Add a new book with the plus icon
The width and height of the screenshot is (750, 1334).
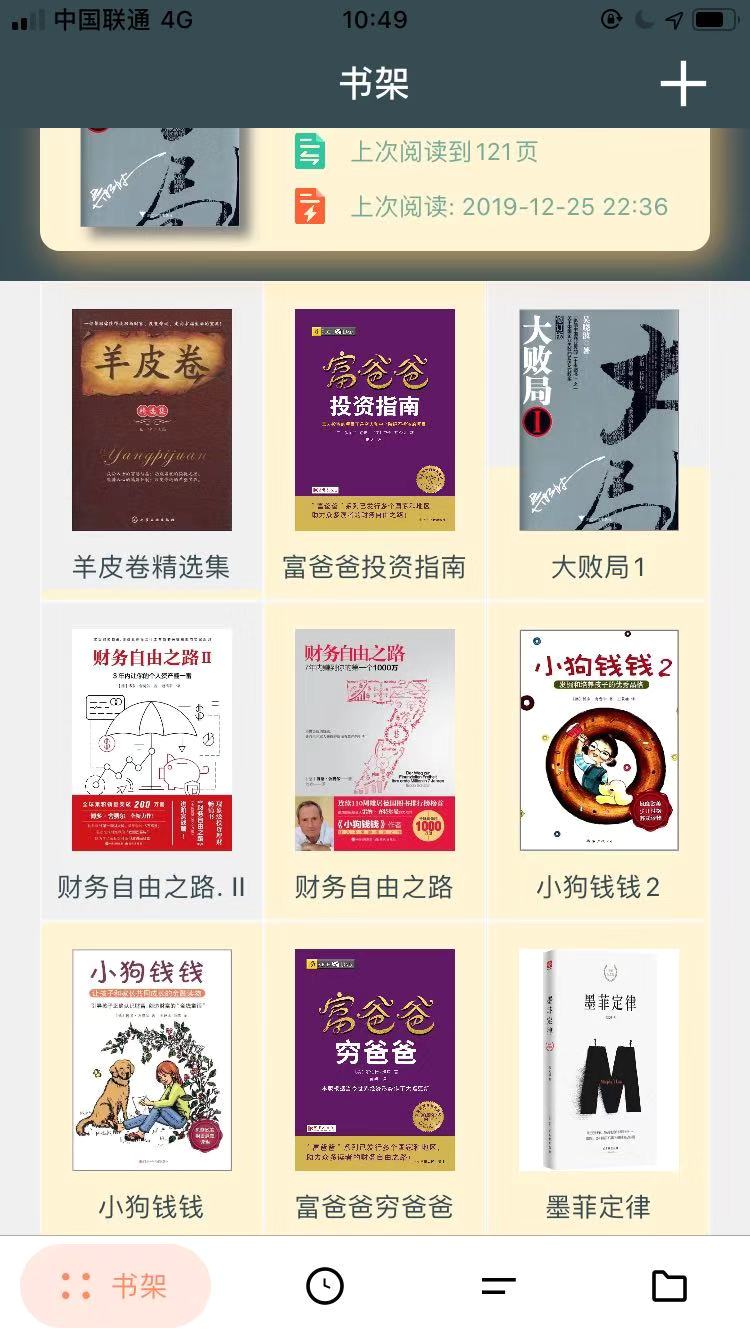tap(683, 84)
